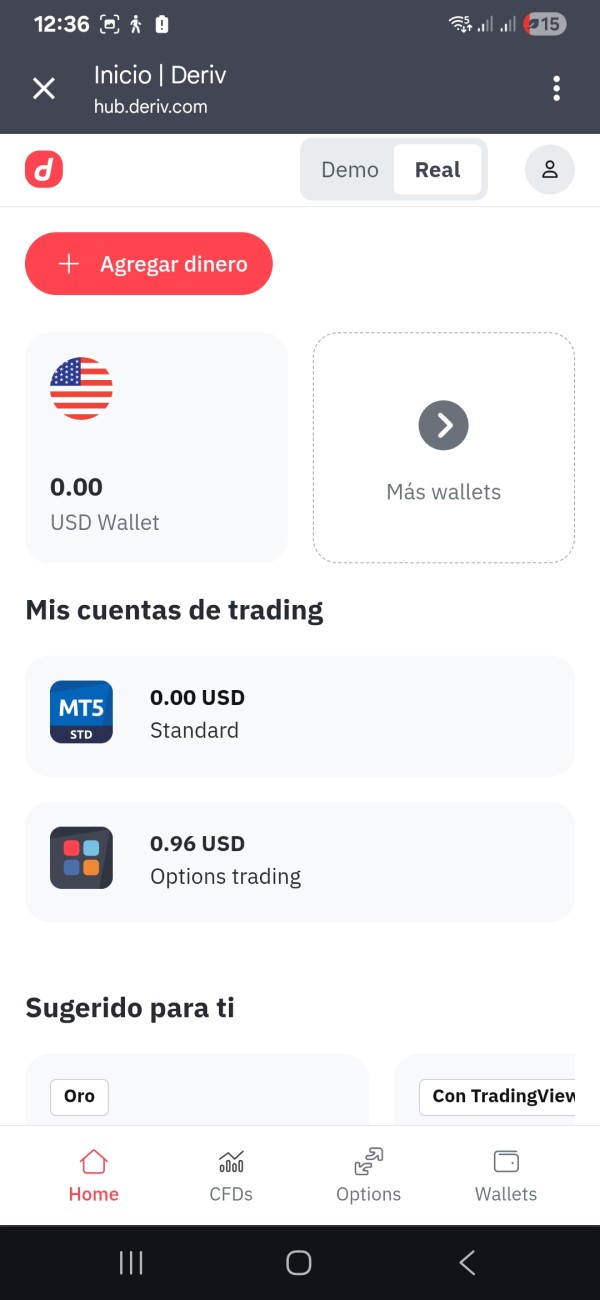This screenshot has height=1300, width=600.
Task: Open the Options trading account
Action: [x=300, y=861]
